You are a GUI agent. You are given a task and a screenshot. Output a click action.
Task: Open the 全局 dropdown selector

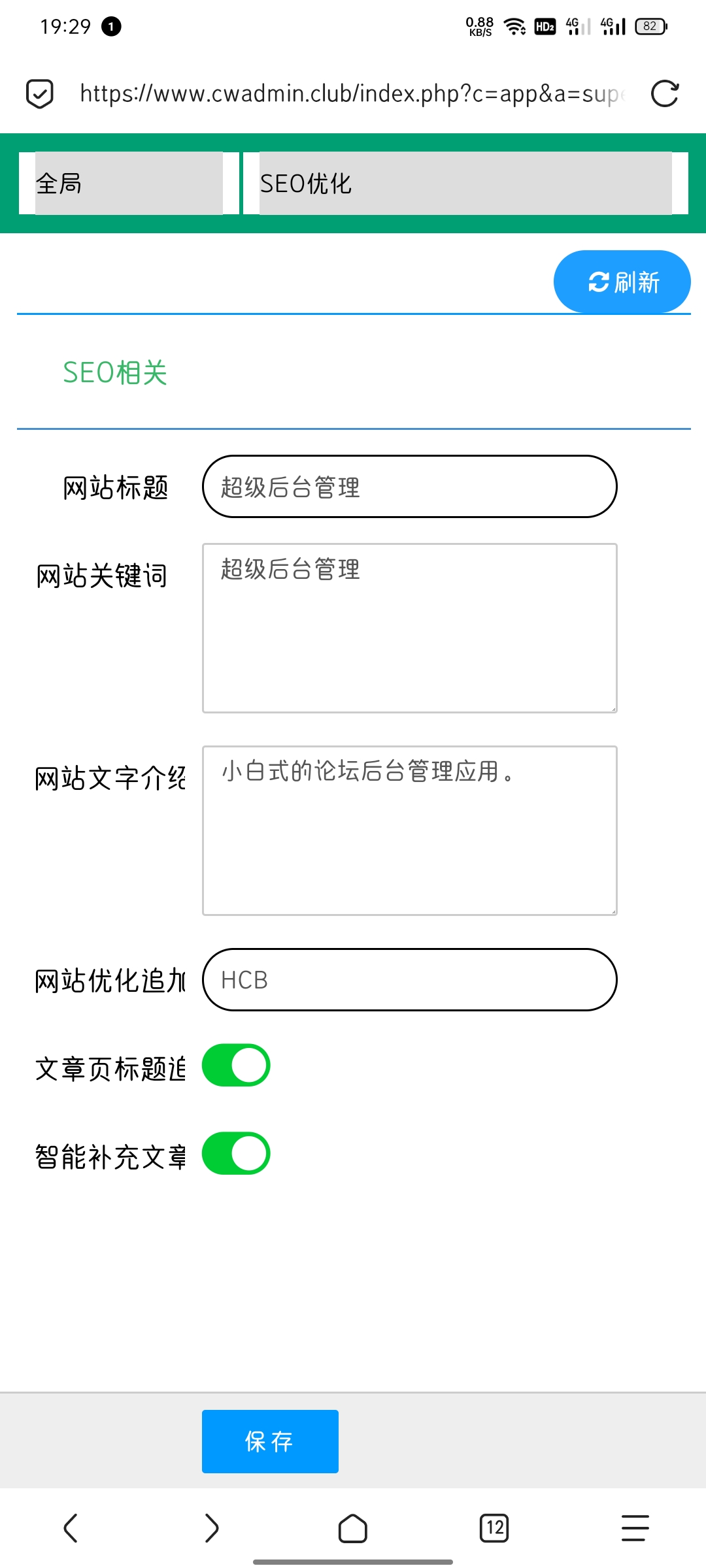pyautogui.click(x=129, y=183)
